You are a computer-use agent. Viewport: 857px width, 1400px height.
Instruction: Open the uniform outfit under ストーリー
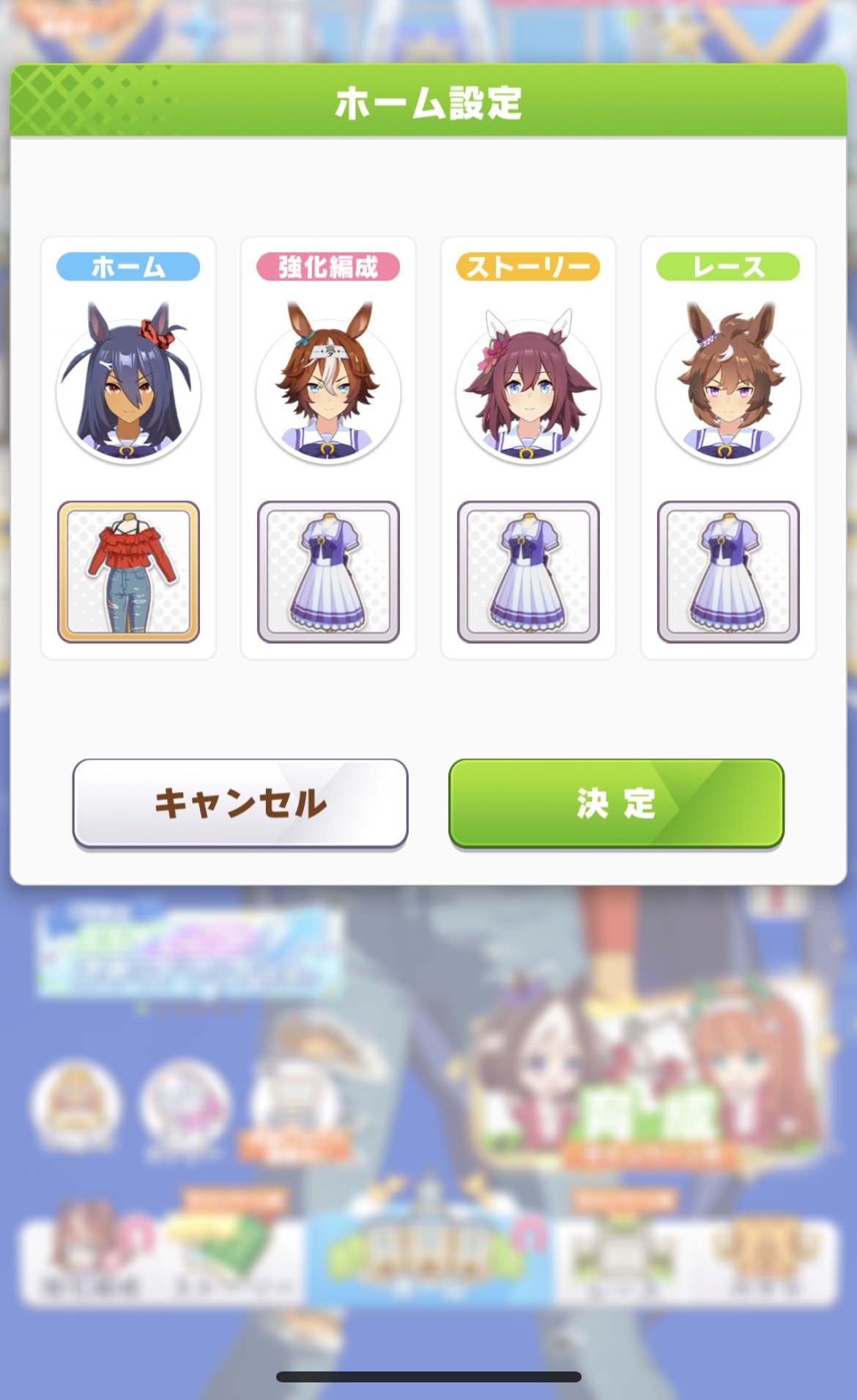click(528, 572)
